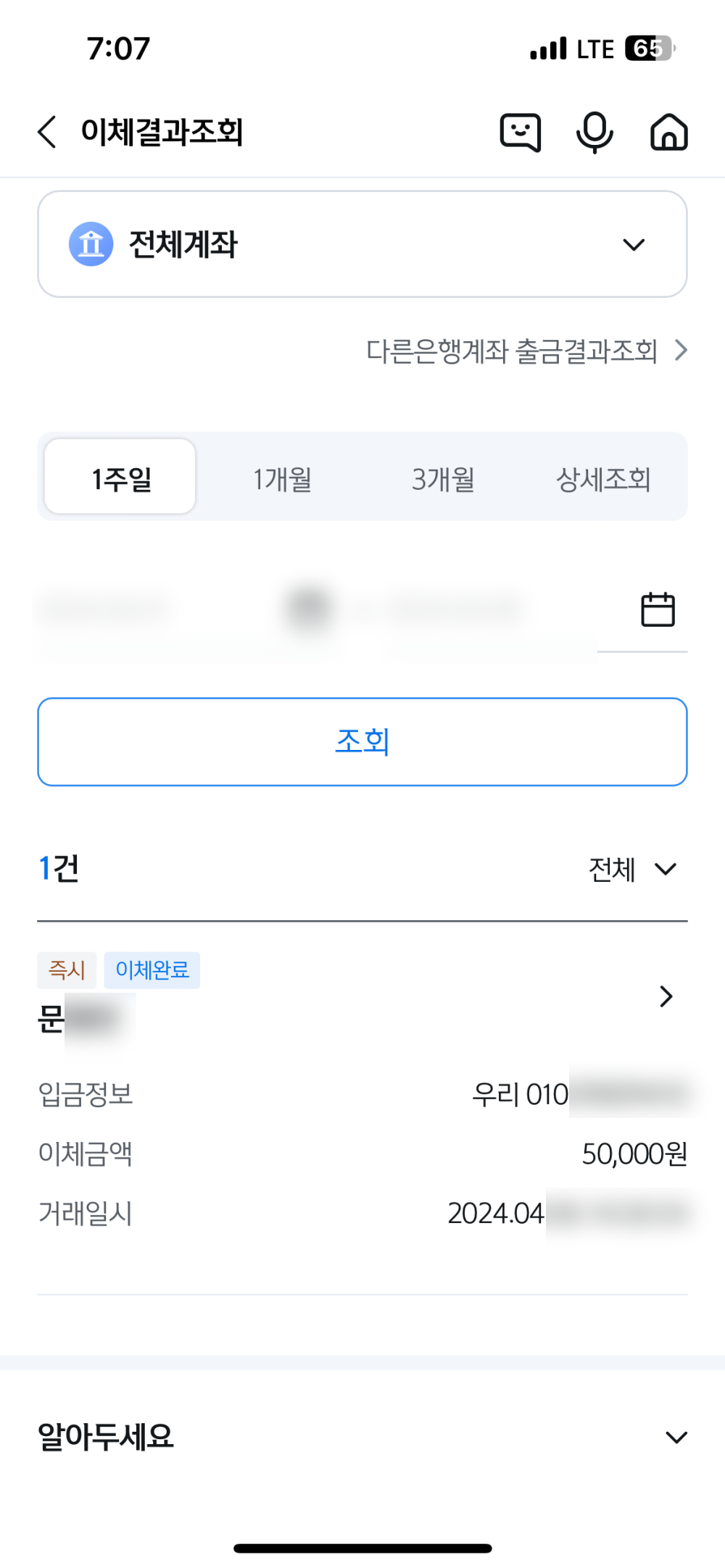The width and height of the screenshot is (725, 1568).
Task: Open the chatbot icon
Action: [521, 132]
